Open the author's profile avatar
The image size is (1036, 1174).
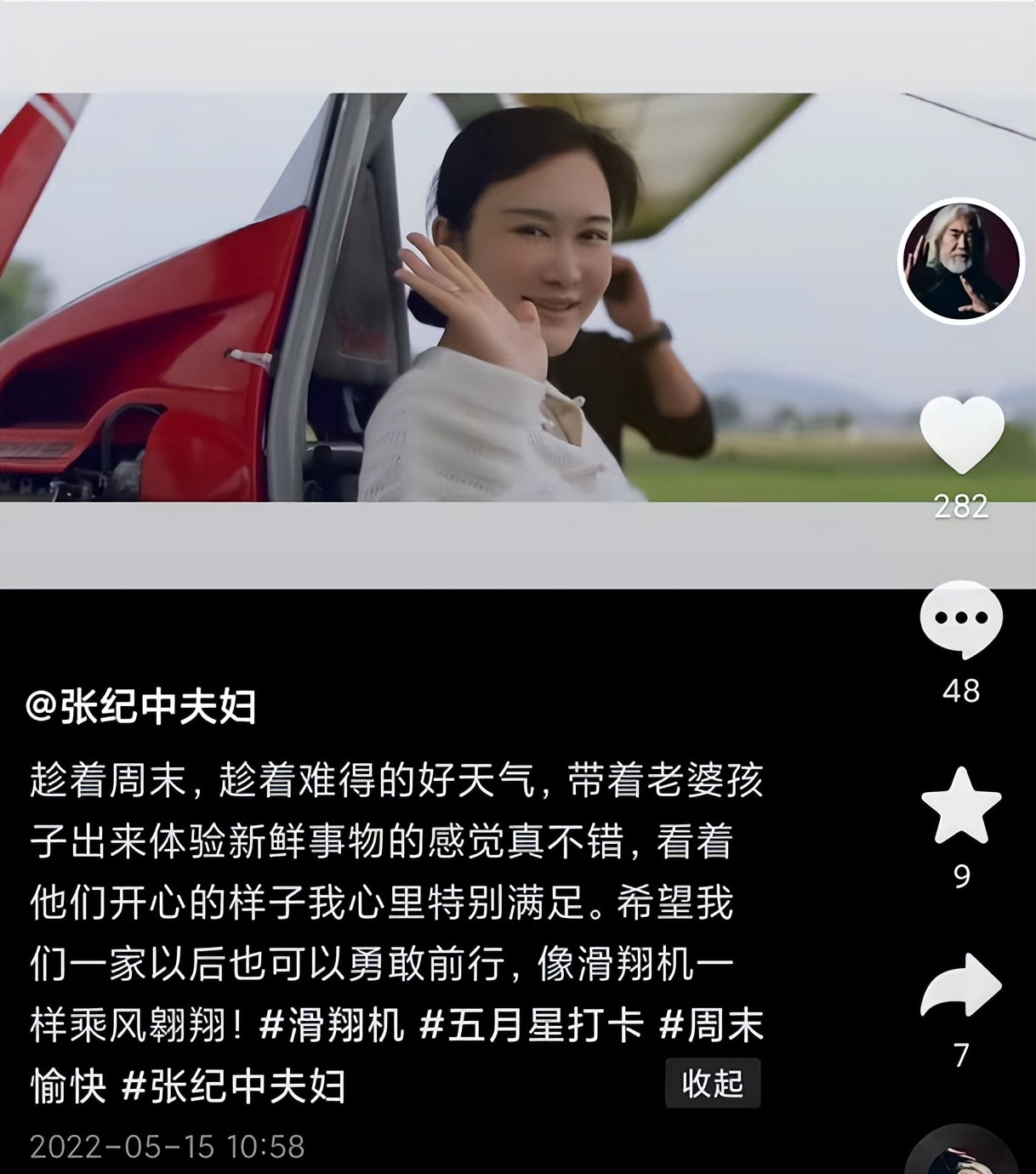point(961,262)
